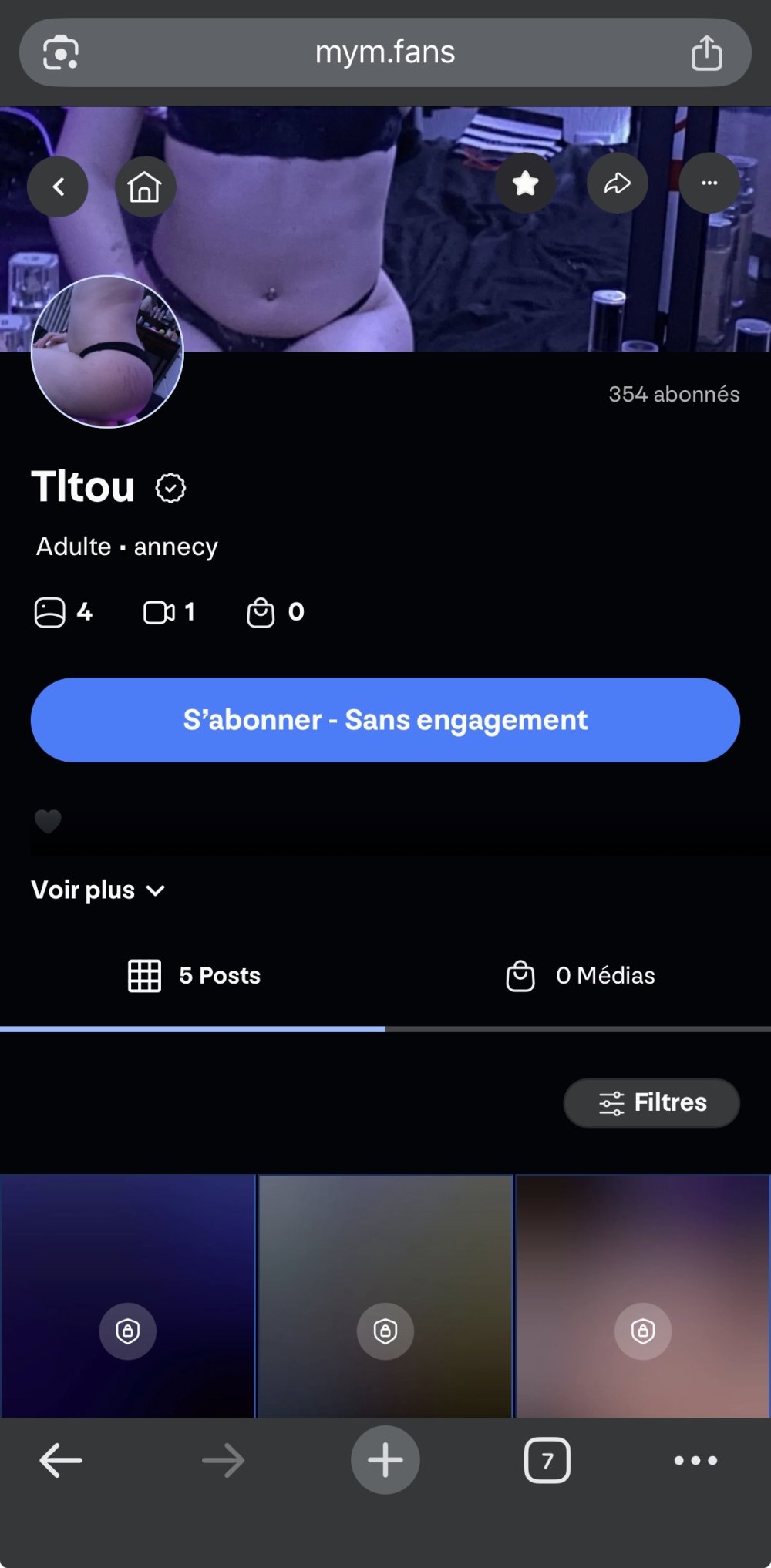Open a new browser tab
This screenshot has width=771, height=1568.
(x=385, y=1460)
